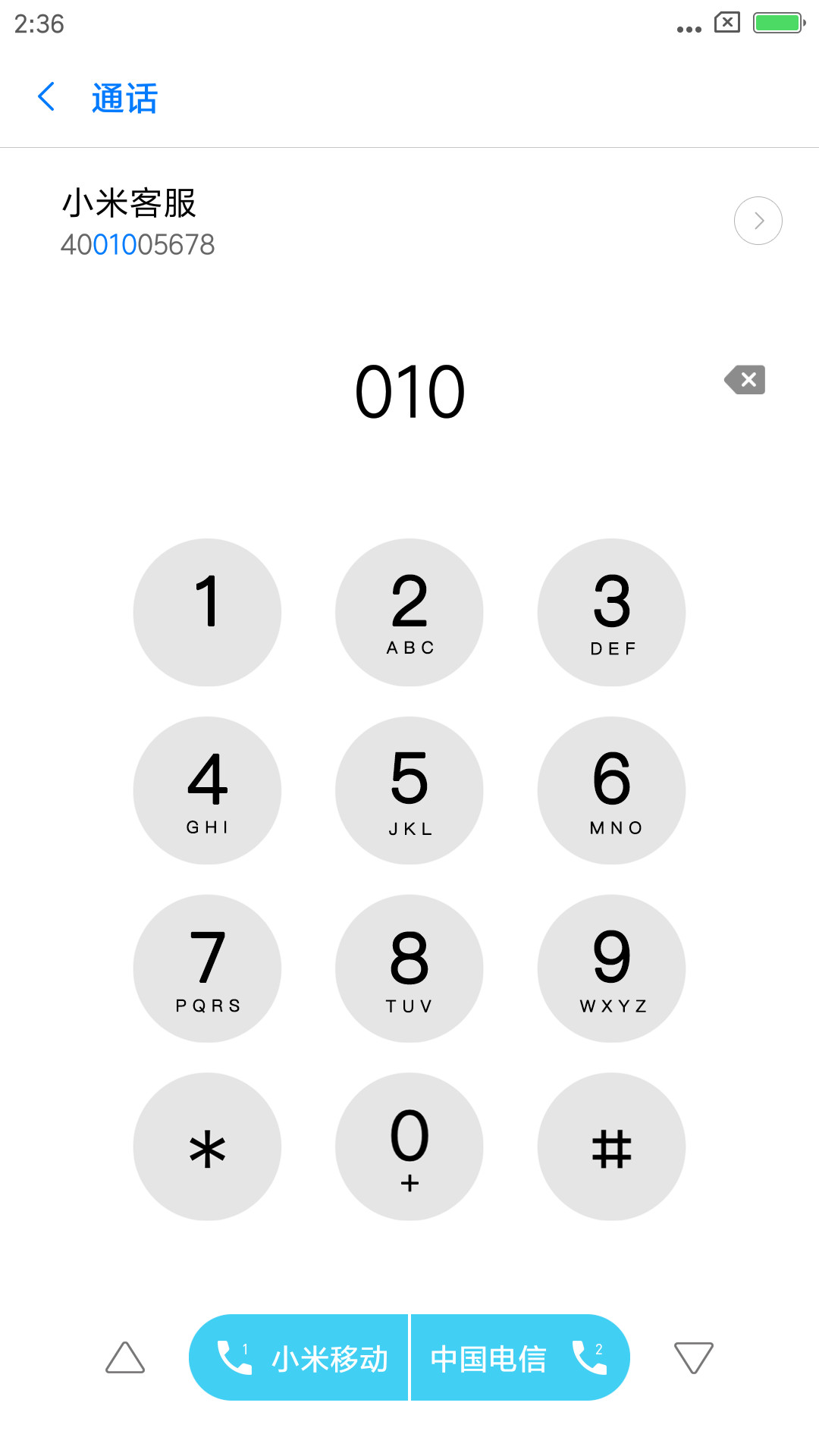This screenshot has height=1456, width=819.
Task: Dial digit 0 on keypad
Action: click(409, 1147)
